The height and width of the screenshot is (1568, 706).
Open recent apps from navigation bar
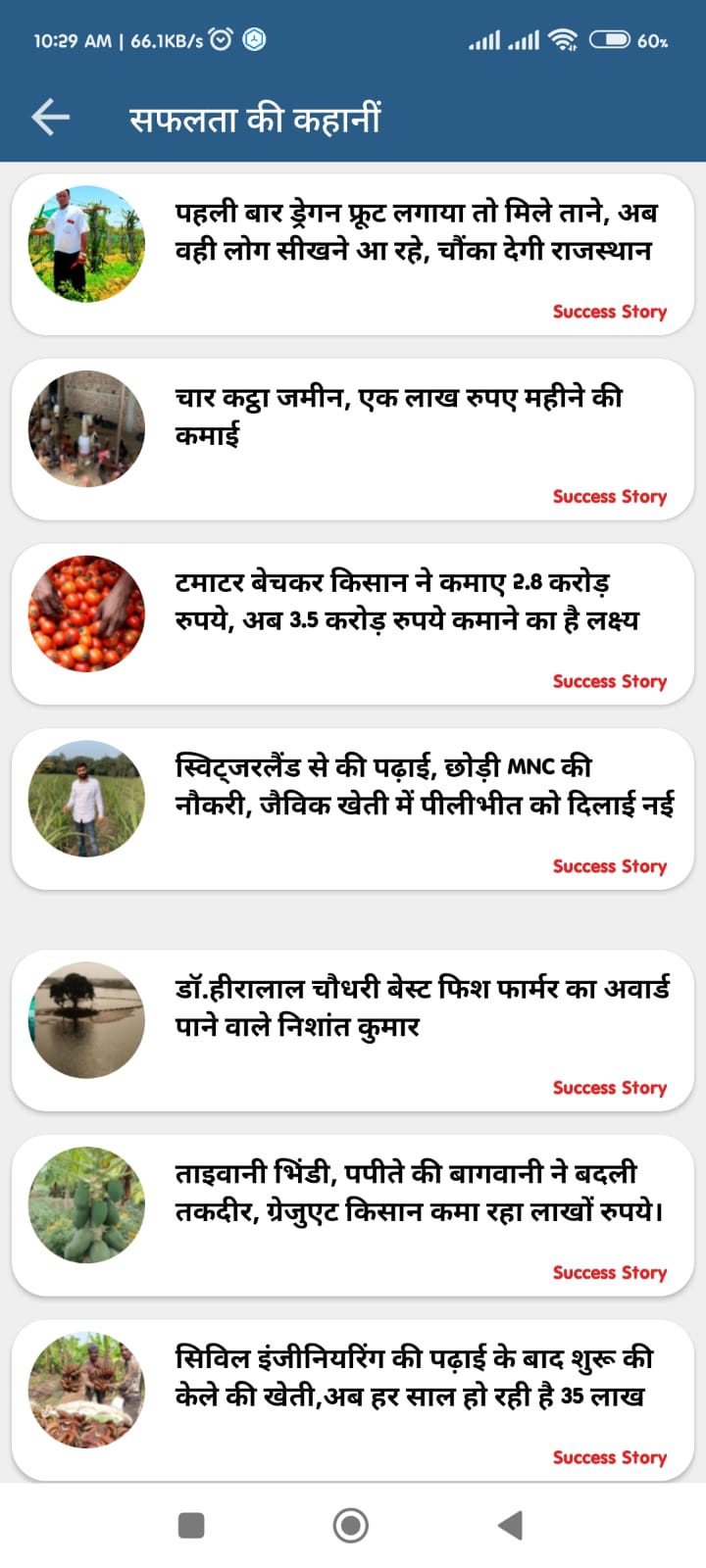pyautogui.click(x=191, y=1525)
